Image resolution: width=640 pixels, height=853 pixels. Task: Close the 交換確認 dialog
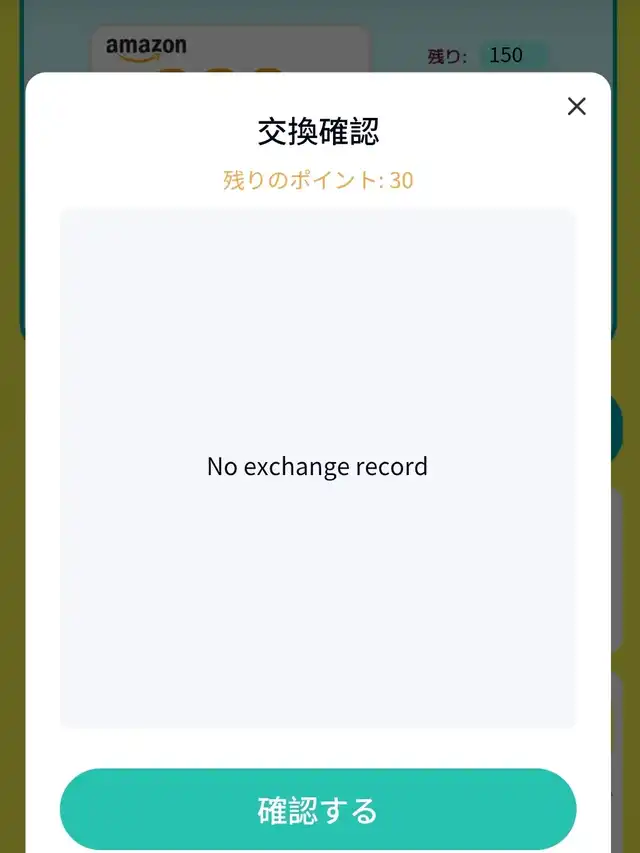click(x=576, y=107)
